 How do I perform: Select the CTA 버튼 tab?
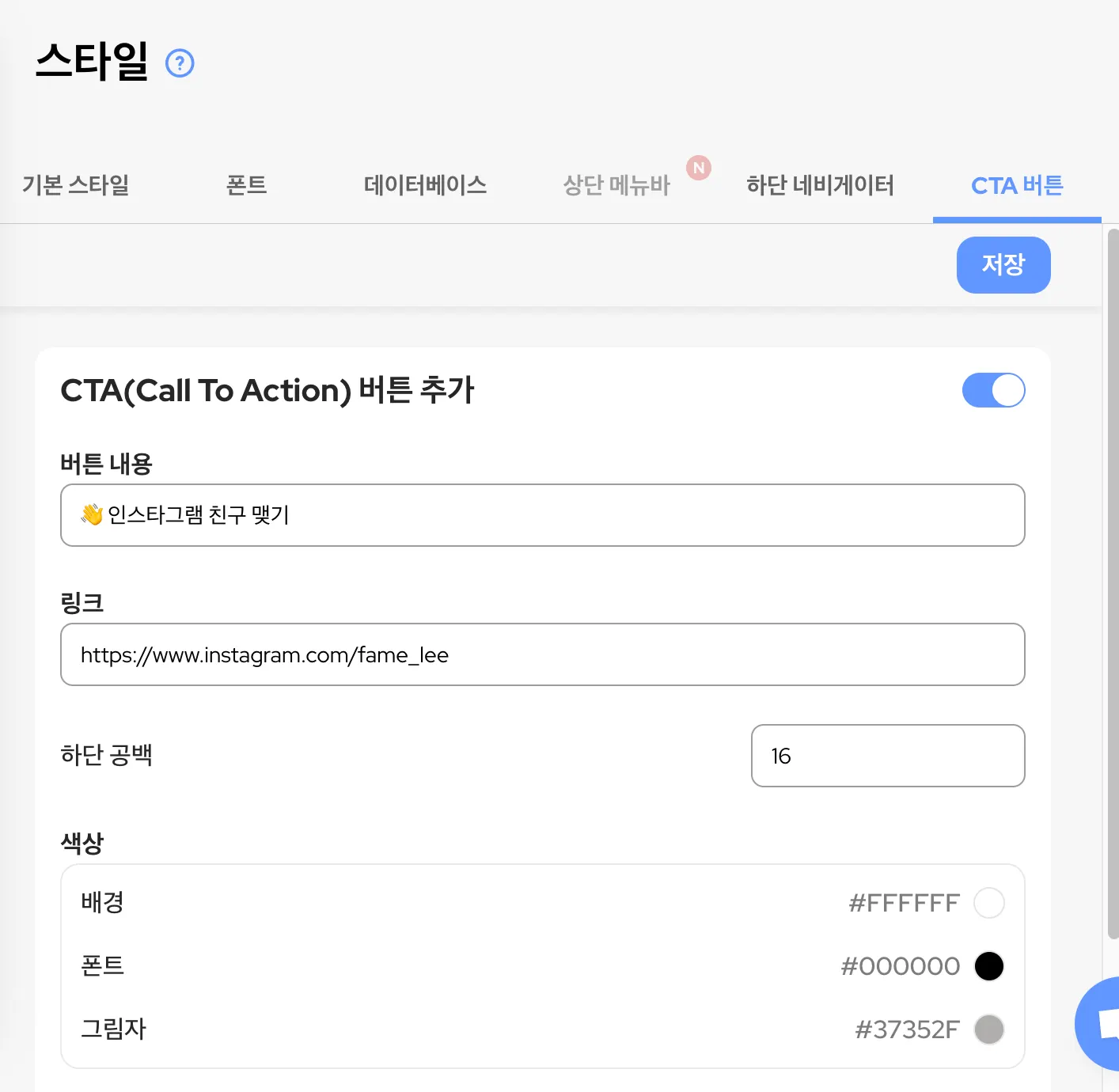pos(1017,185)
